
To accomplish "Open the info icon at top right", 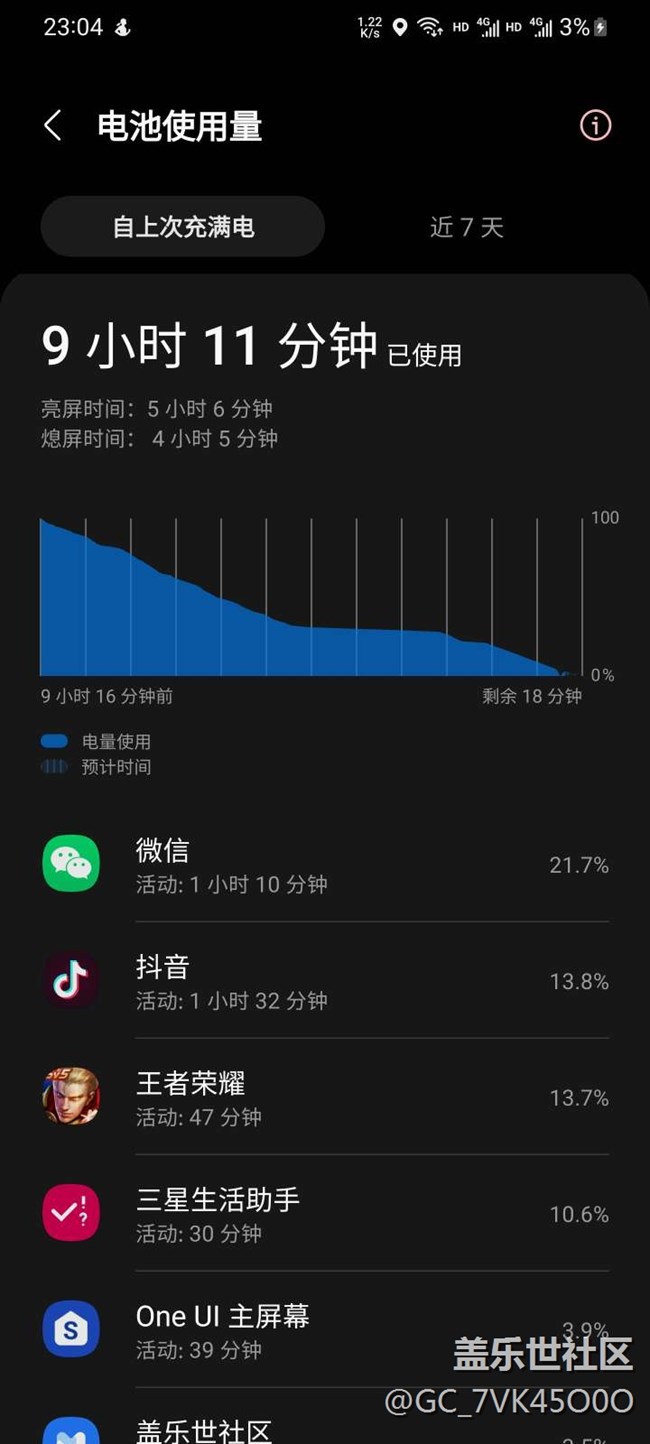I will click(595, 126).
